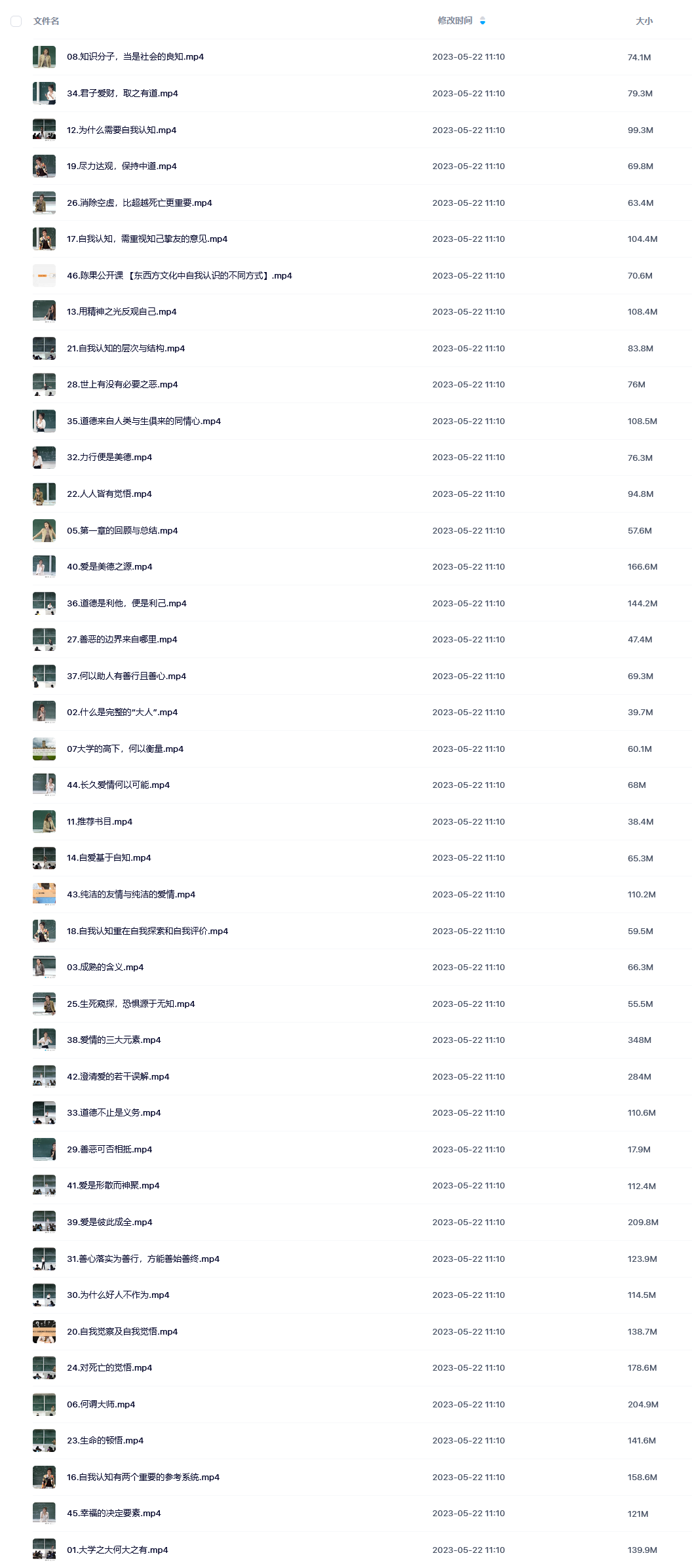This screenshot has height=1568, width=692.
Task: Open 30.为什么好人不作为.mp4
Action: [x=118, y=1295]
